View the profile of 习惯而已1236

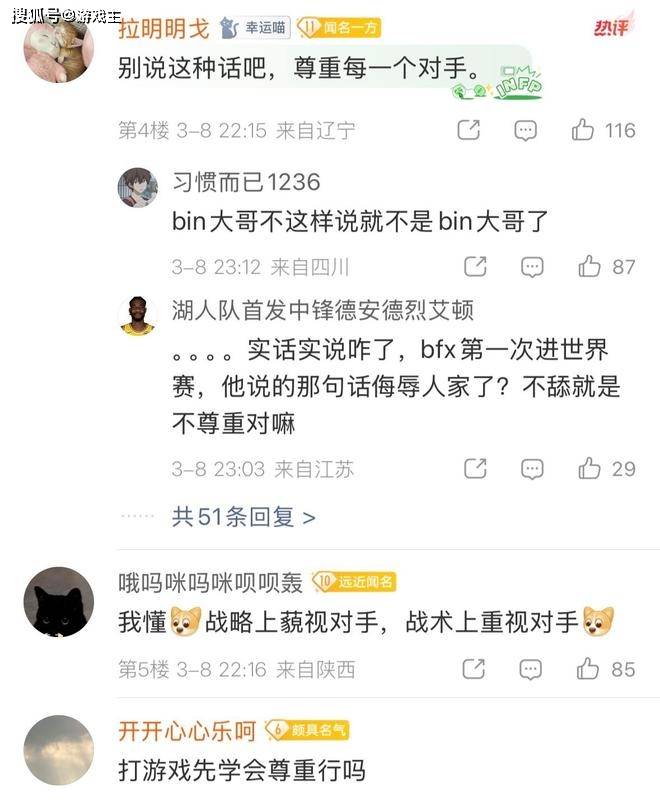pyautogui.click(x=246, y=181)
